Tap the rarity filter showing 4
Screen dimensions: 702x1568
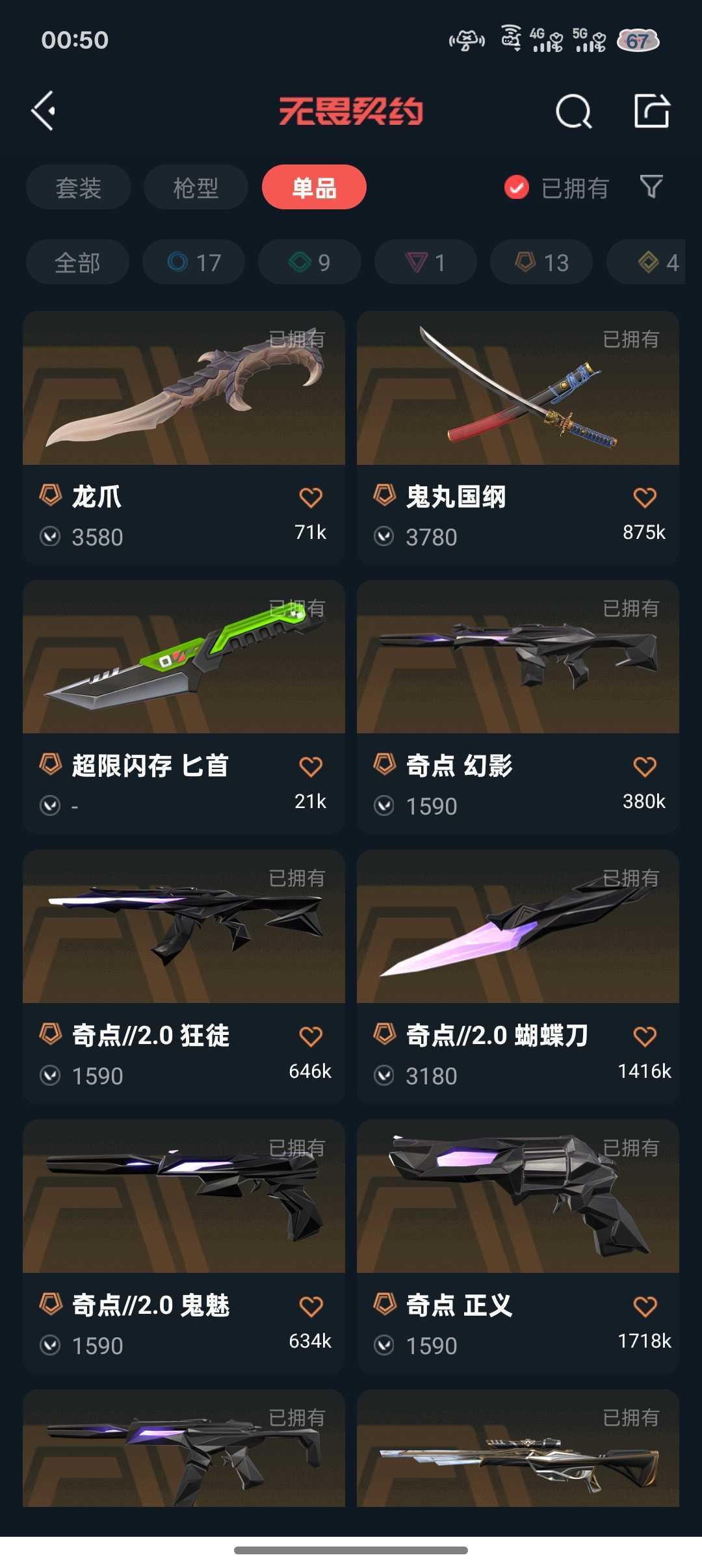(x=650, y=262)
